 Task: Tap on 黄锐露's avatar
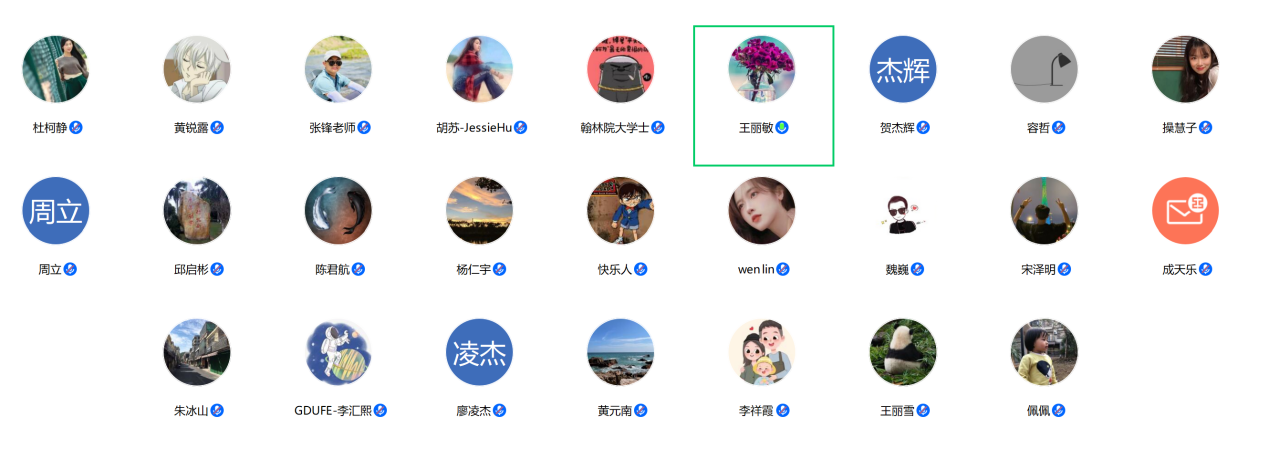pos(197,70)
